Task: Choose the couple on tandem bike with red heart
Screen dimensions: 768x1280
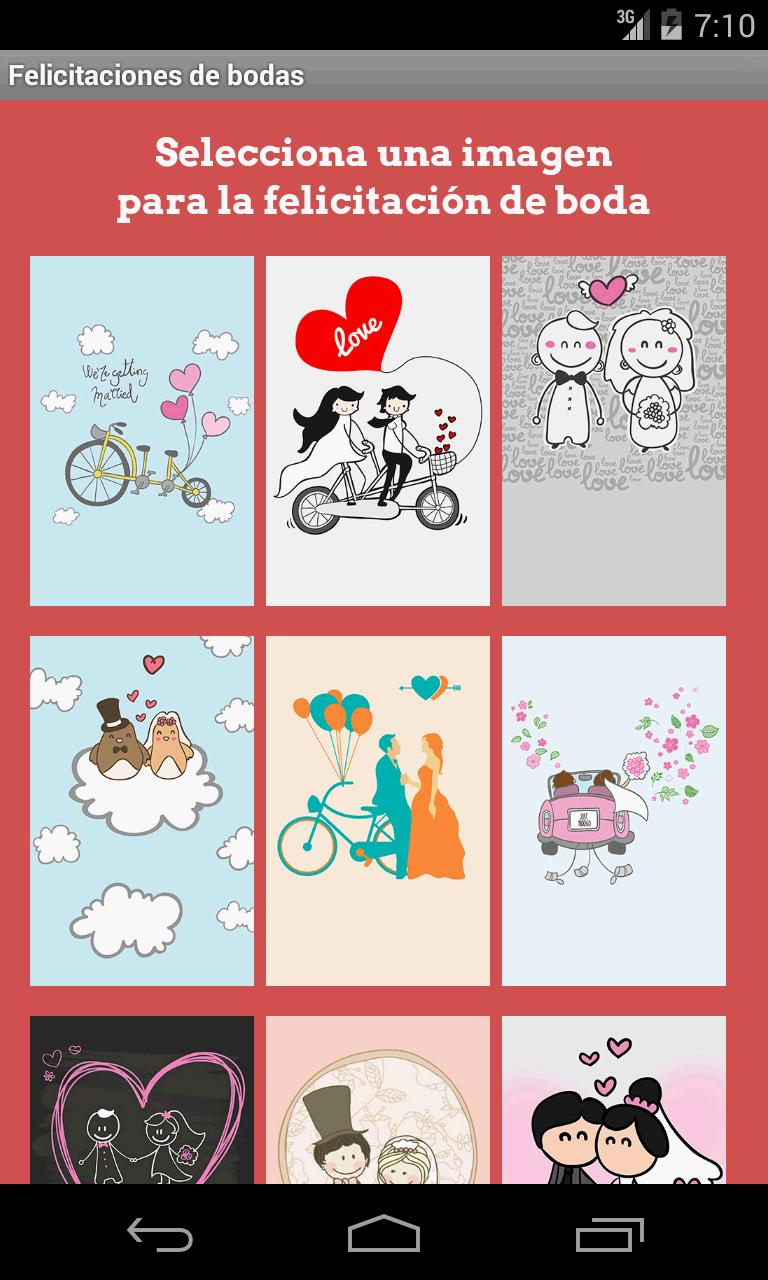Action: pyautogui.click(x=378, y=430)
